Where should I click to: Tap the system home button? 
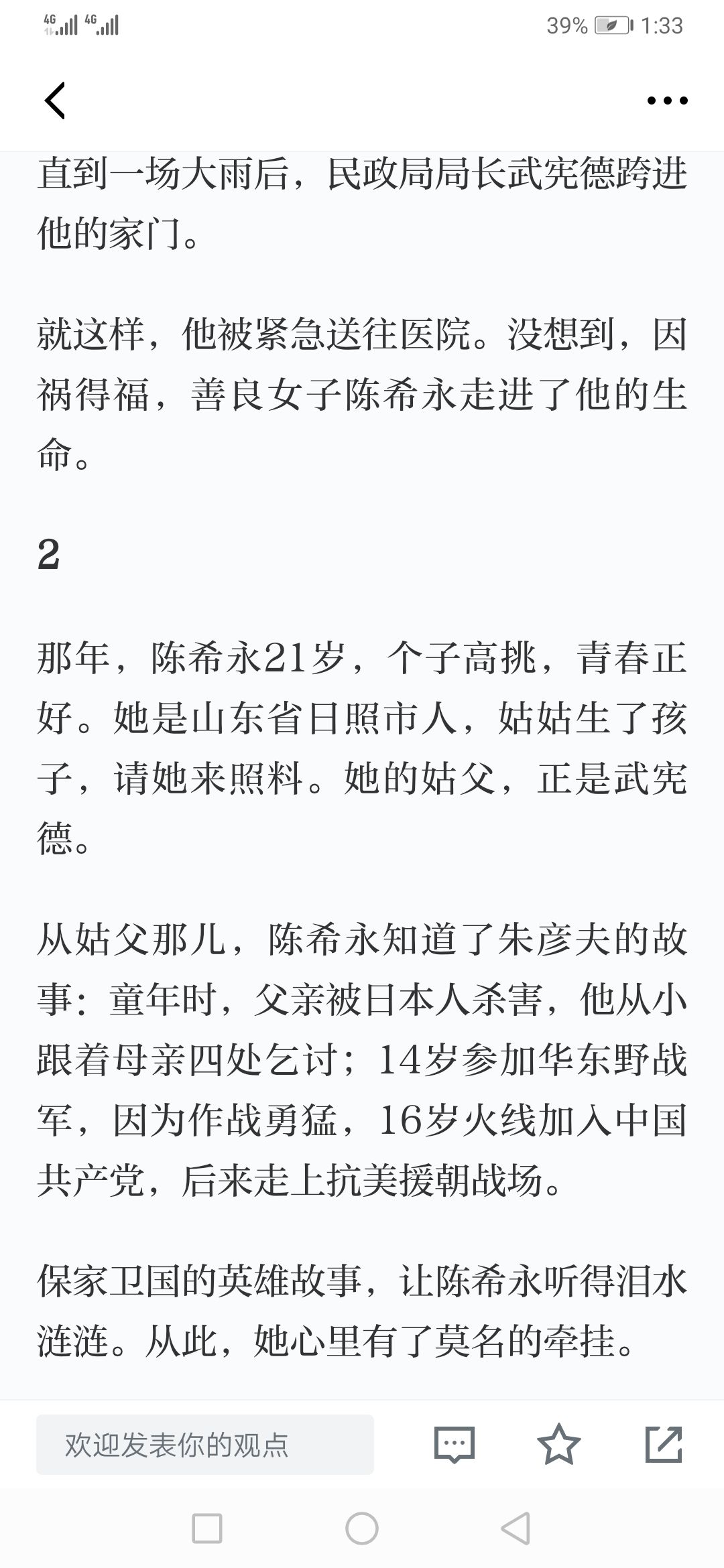click(x=362, y=1528)
